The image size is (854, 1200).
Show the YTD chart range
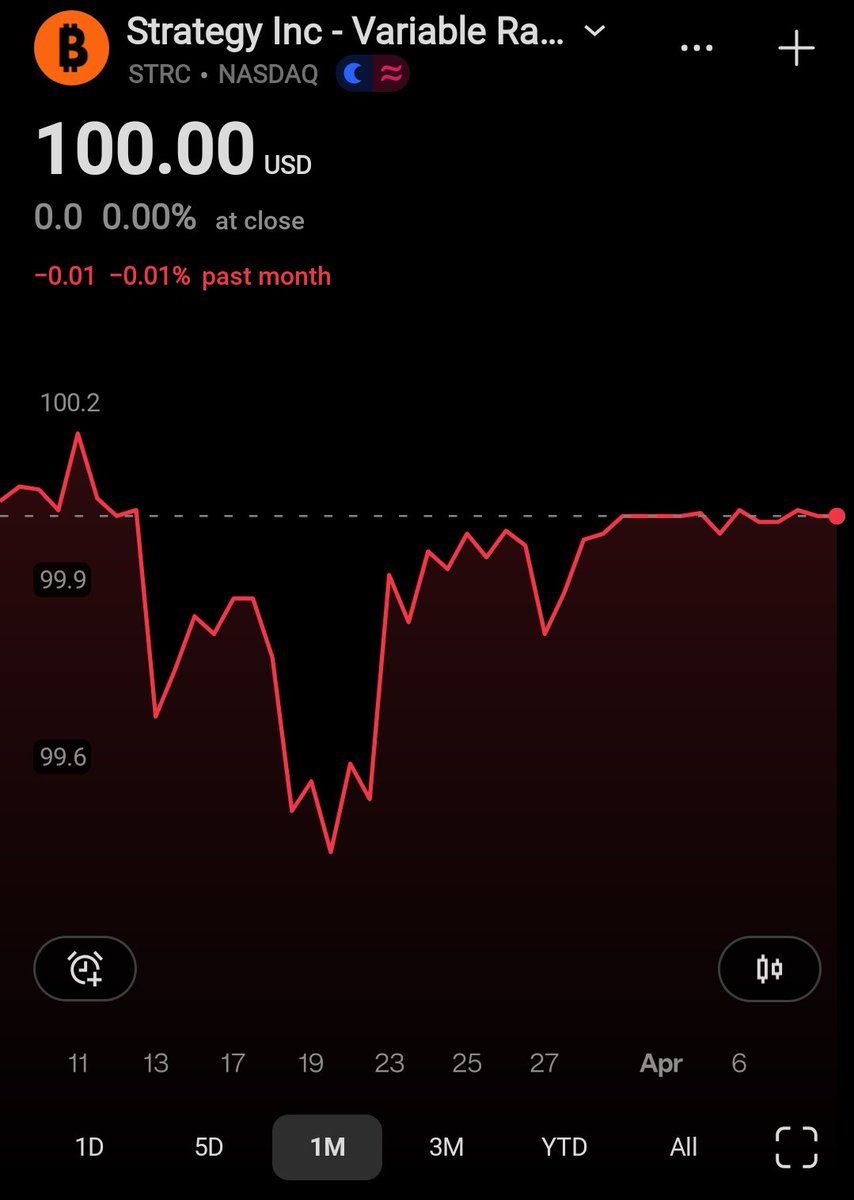tap(564, 1146)
